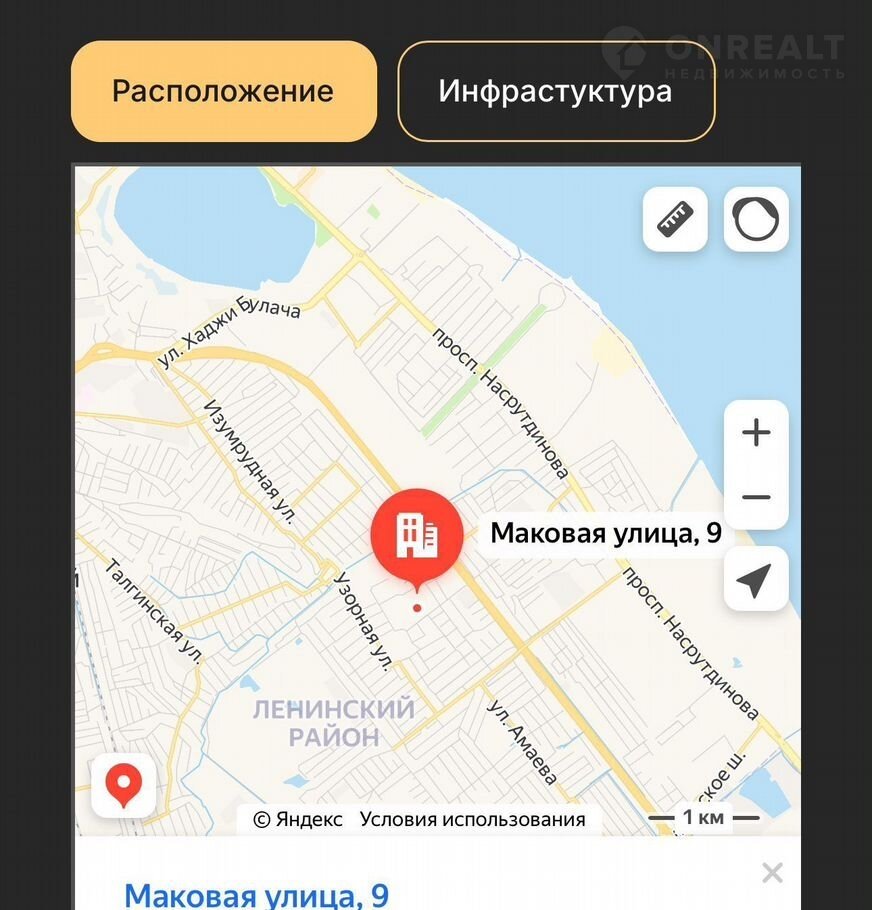This screenshot has width=872, height=910.
Task: Tap the red building marker
Action: click(x=416, y=535)
